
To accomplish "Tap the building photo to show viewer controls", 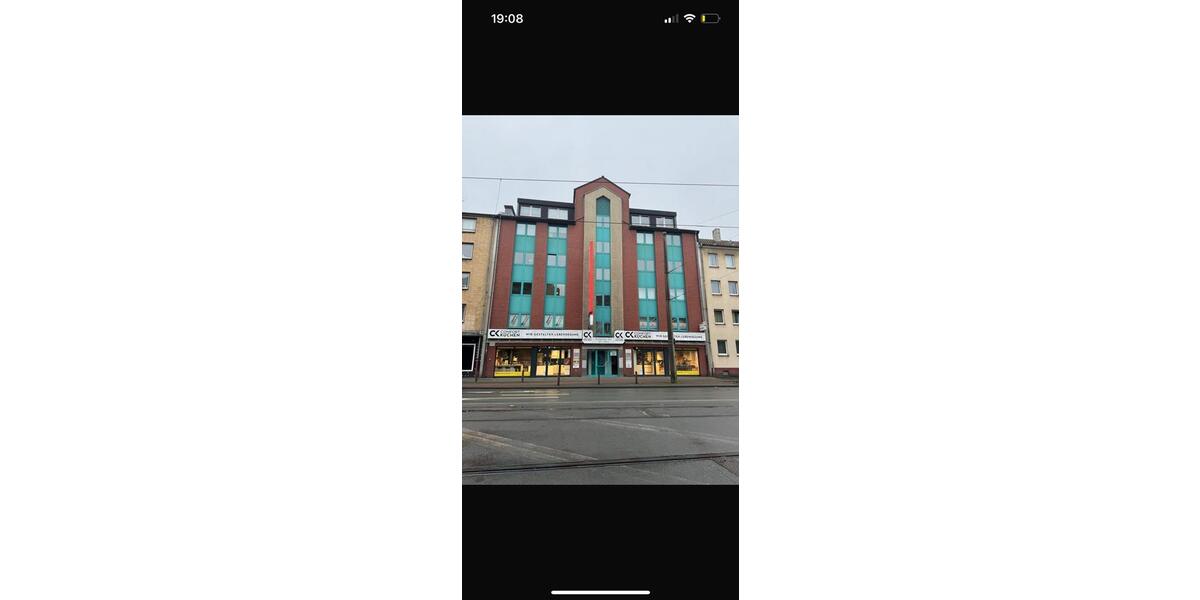I will 600,300.
